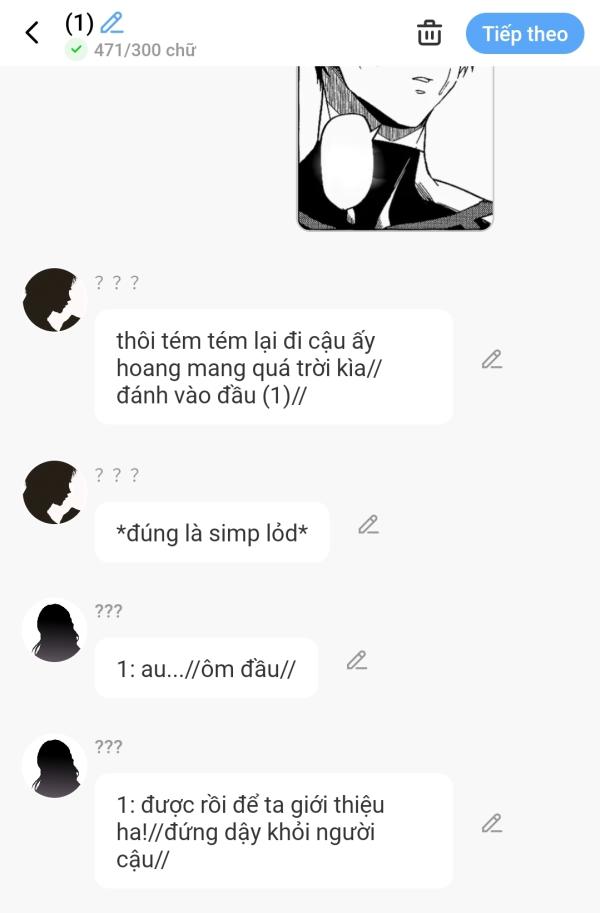Edit the message "1: au...//ôm đầu//"
The height and width of the screenshot is (913, 600).
point(357,661)
